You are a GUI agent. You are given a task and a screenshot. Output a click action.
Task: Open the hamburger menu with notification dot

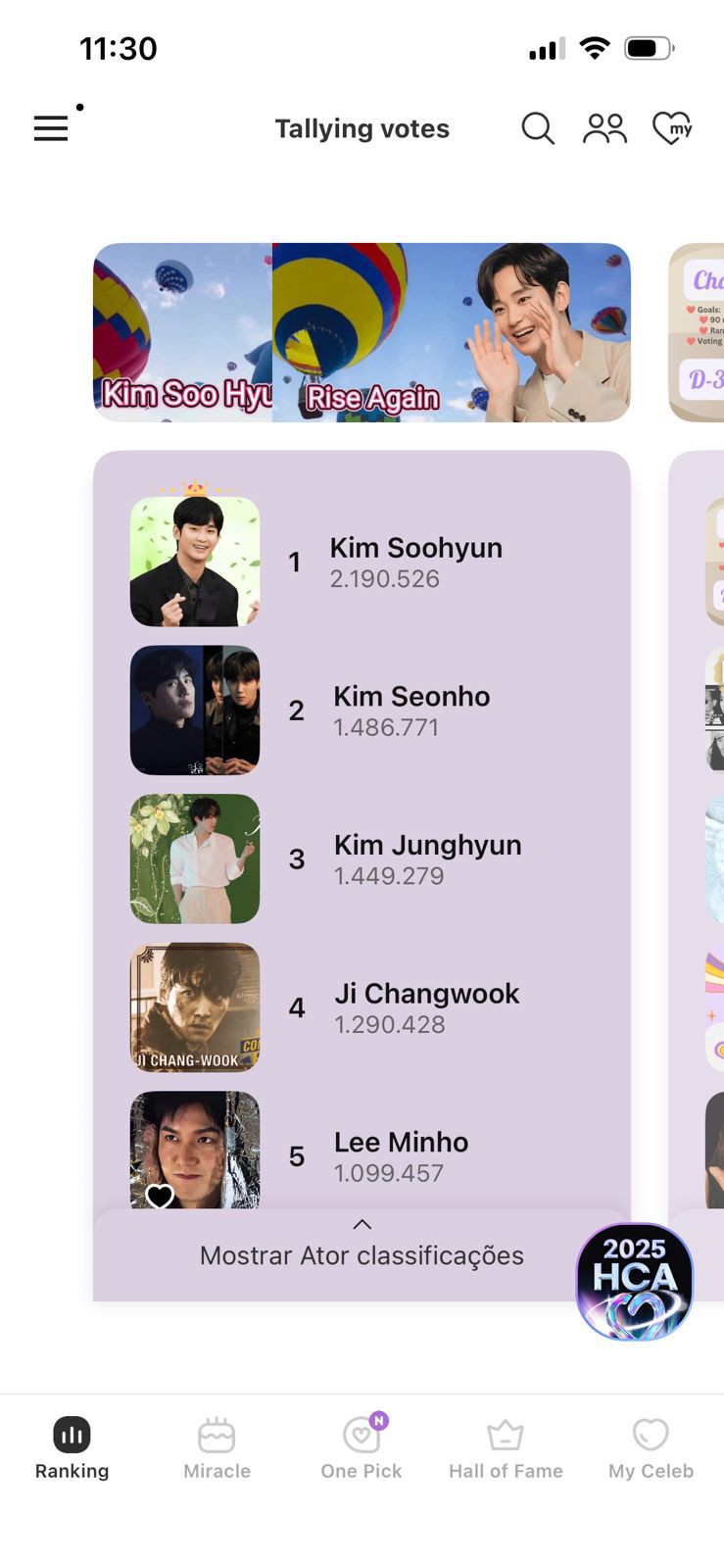51,128
